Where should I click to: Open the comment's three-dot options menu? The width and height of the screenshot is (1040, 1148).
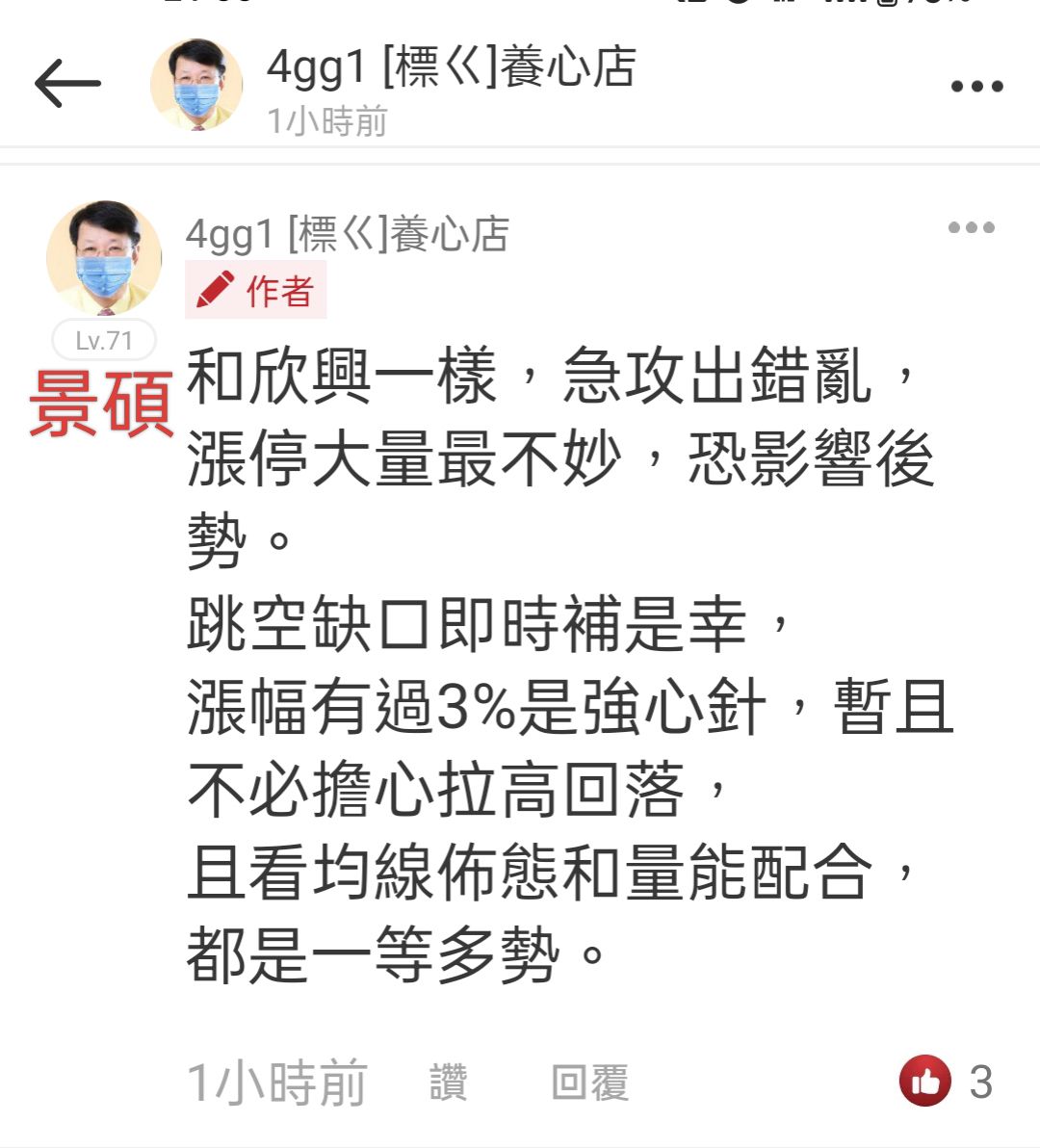[x=971, y=228]
